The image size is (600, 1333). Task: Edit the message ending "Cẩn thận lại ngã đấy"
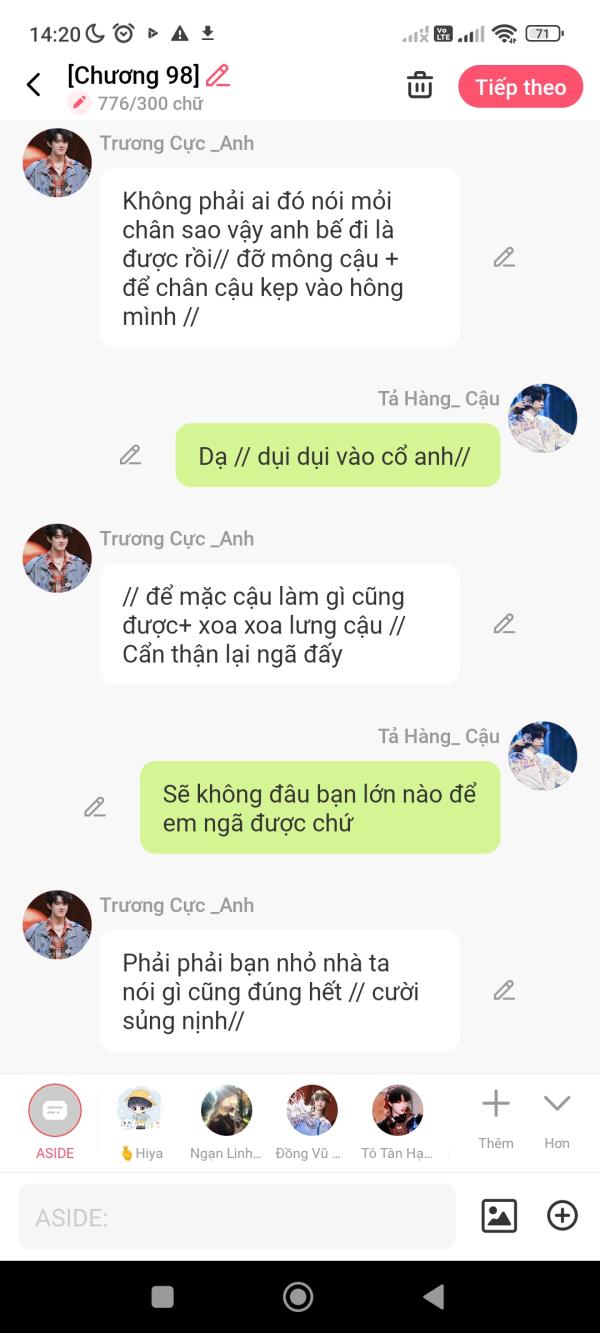504,624
